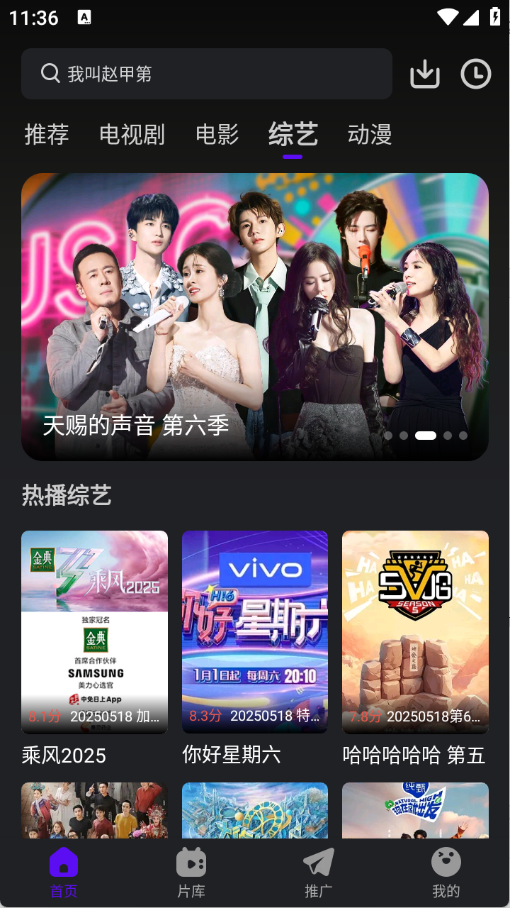Open the 天赐的声音 第六季 banner

coord(255,317)
